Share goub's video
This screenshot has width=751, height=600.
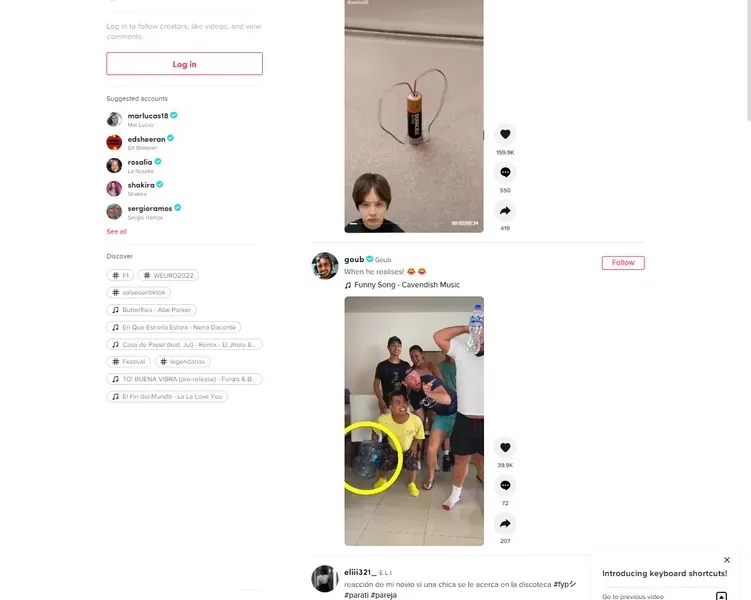(x=505, y=524)
